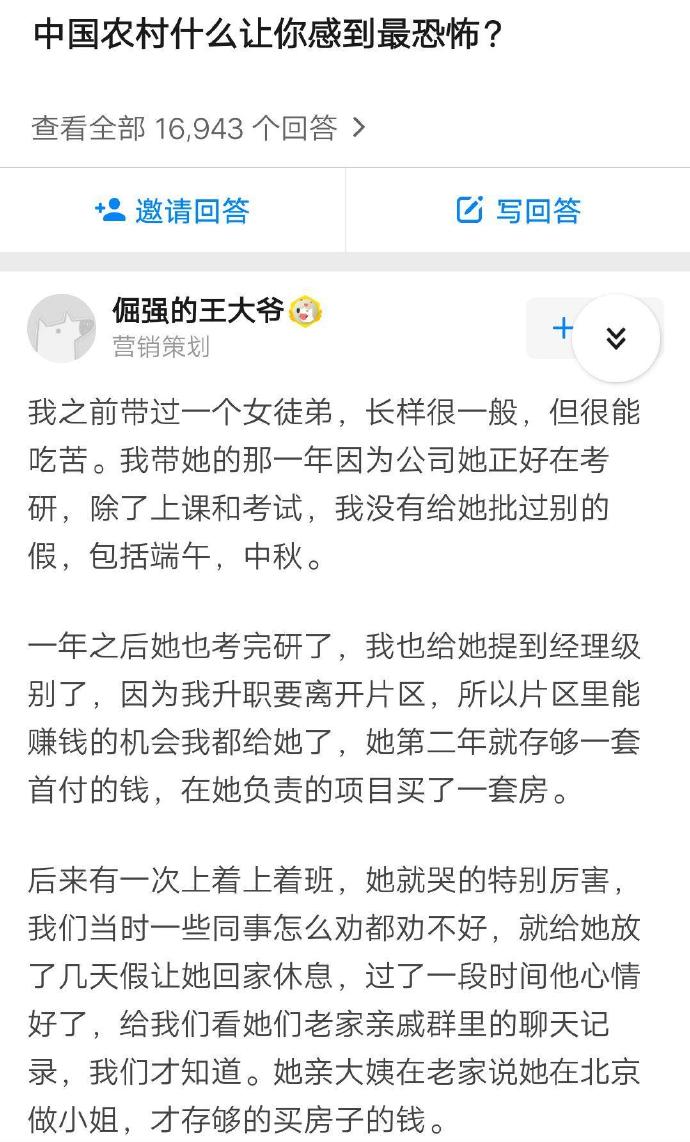Tap the double-chevron down floating button

click(616, 338)
